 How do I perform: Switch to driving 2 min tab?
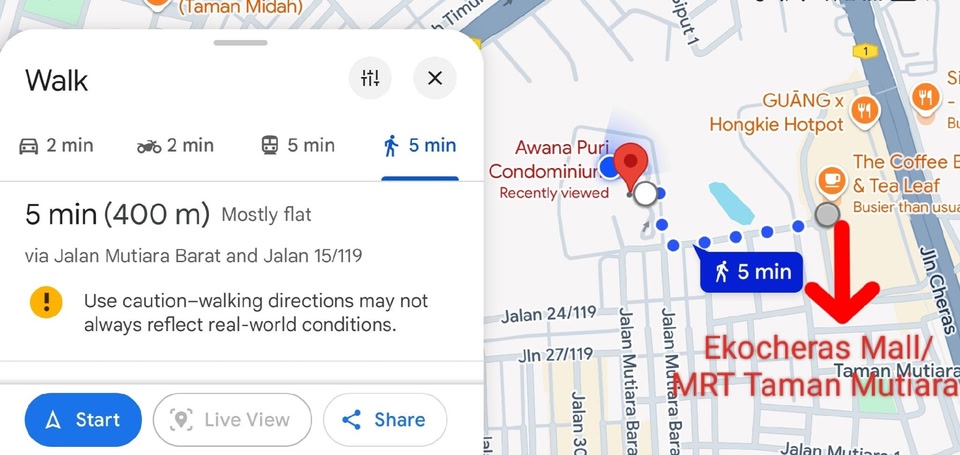(56, 146)
